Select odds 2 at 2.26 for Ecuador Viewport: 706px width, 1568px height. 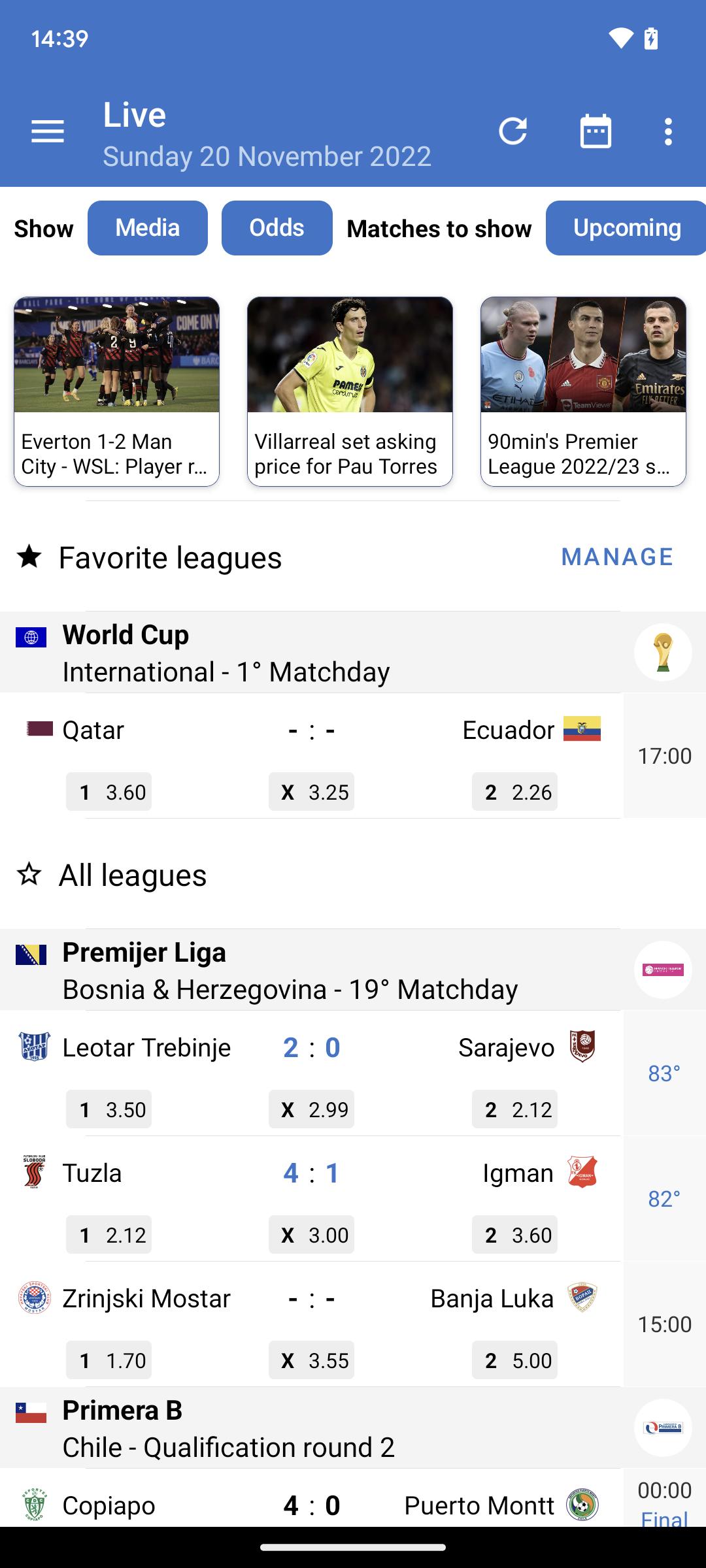pos(514,792)
